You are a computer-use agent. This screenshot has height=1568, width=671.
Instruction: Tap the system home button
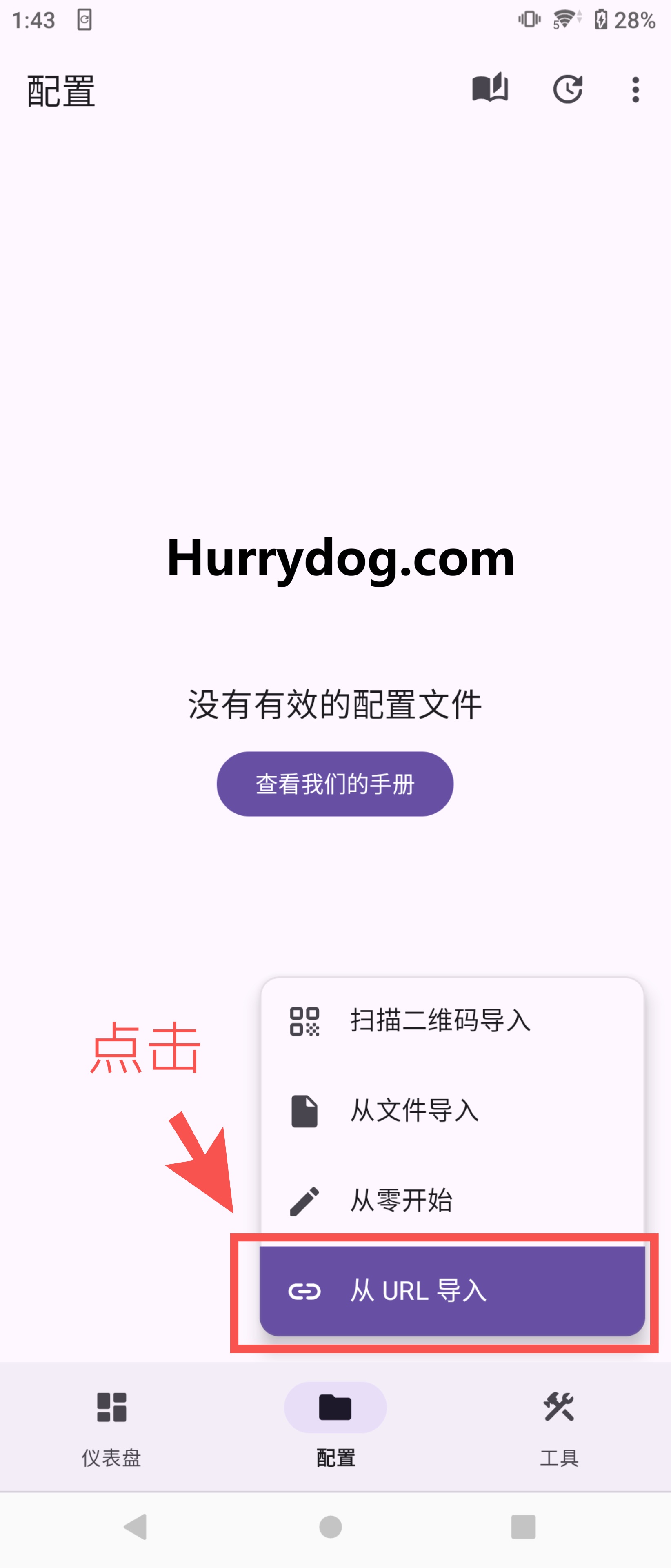click(x=330, y=1527)
